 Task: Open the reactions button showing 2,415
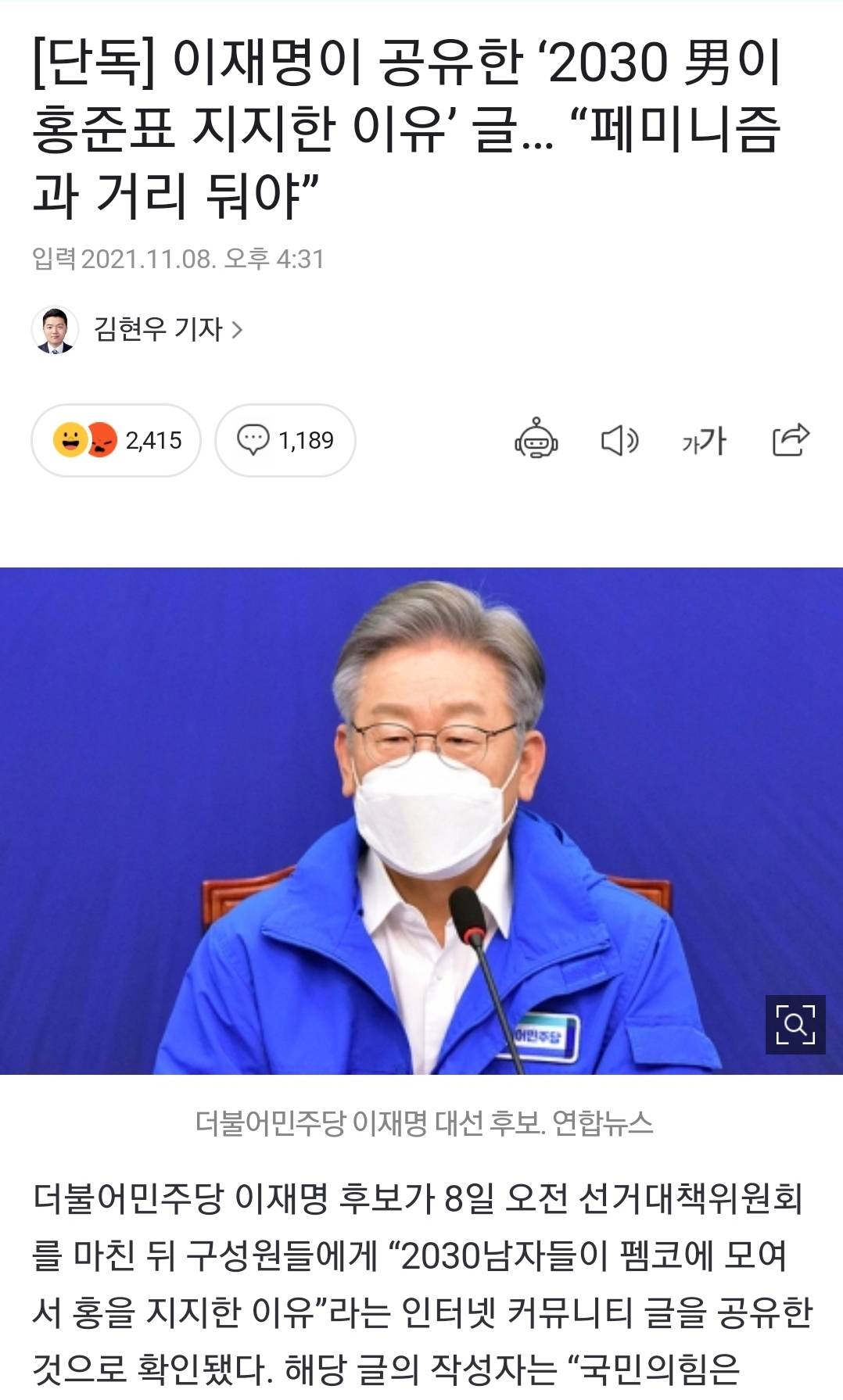(116, 440)
